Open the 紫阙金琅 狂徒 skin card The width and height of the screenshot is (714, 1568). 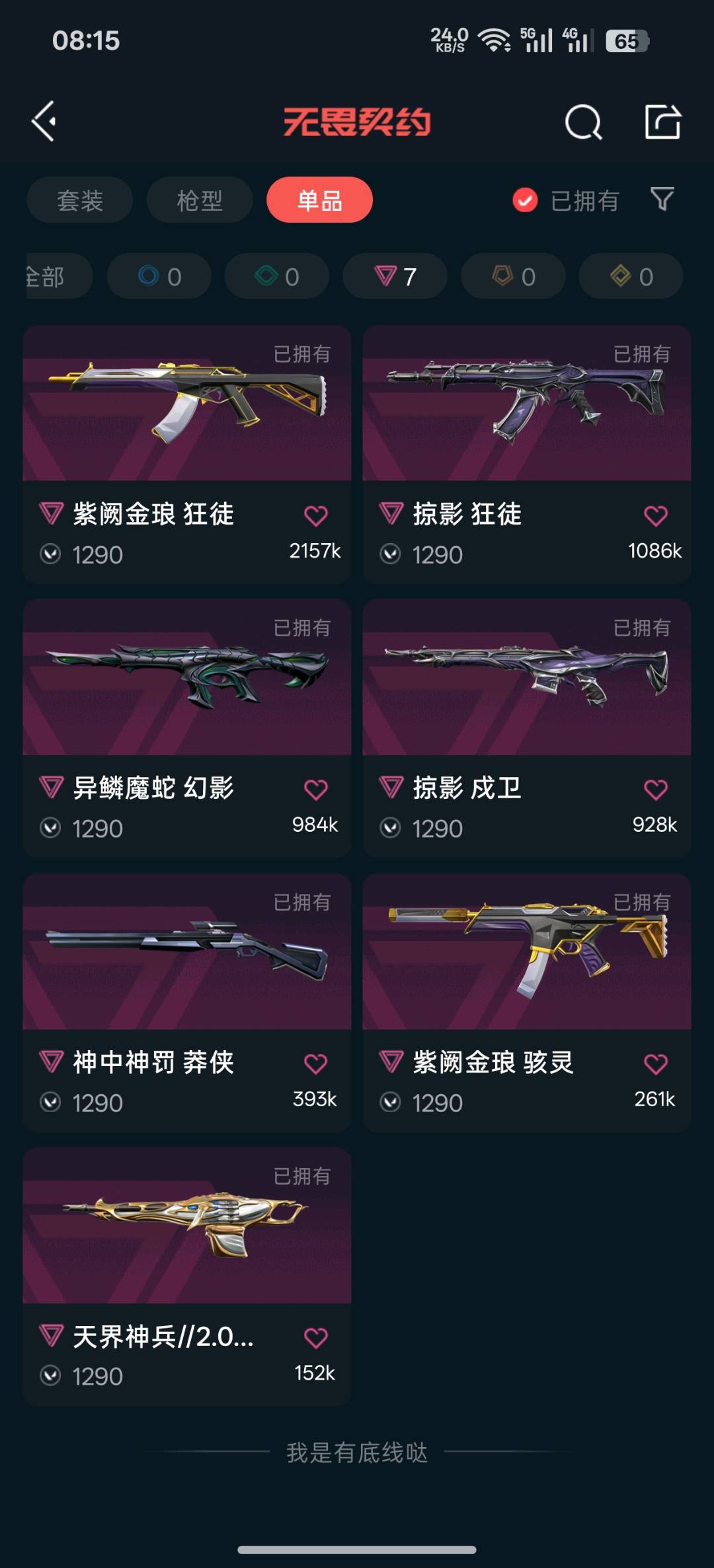187,454
